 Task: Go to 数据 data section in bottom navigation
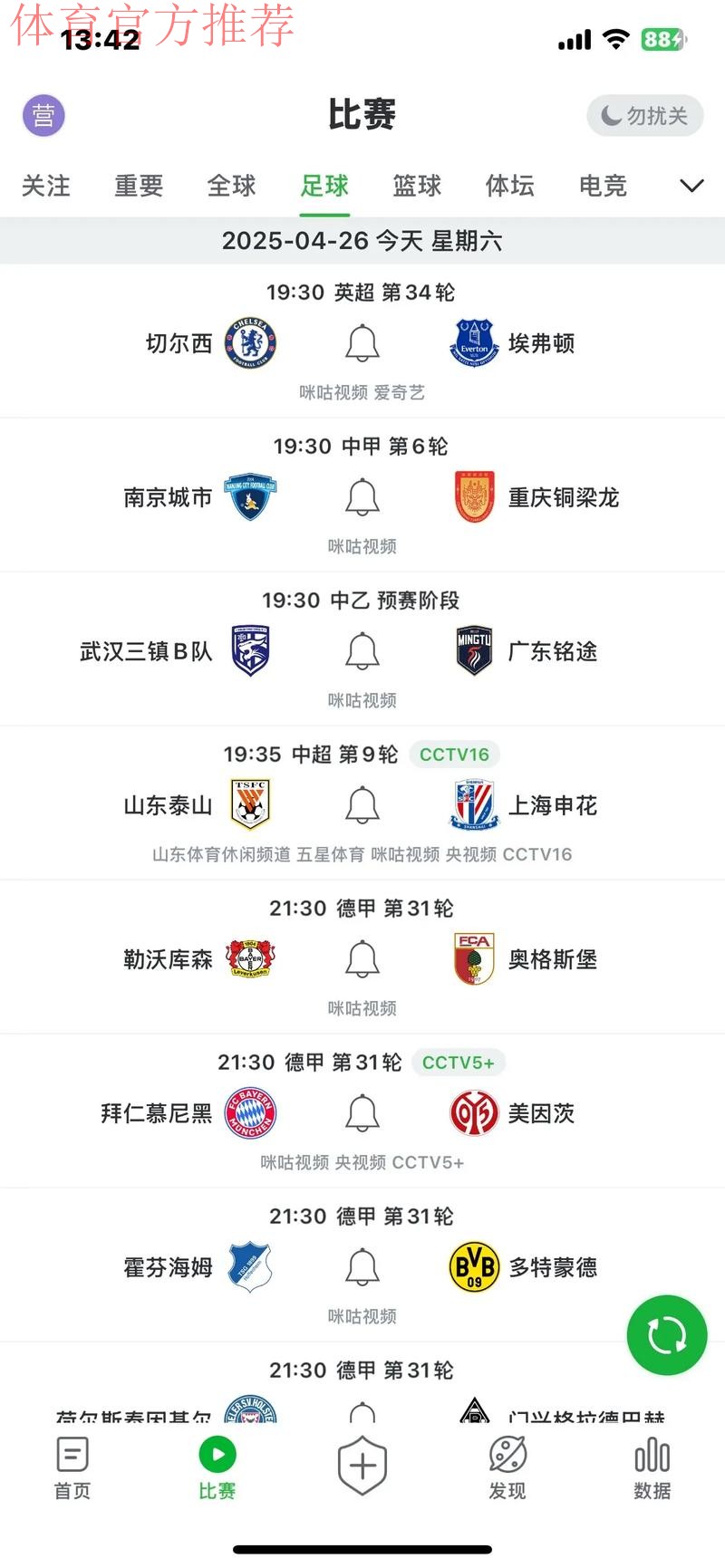(x=652, y=1468)
